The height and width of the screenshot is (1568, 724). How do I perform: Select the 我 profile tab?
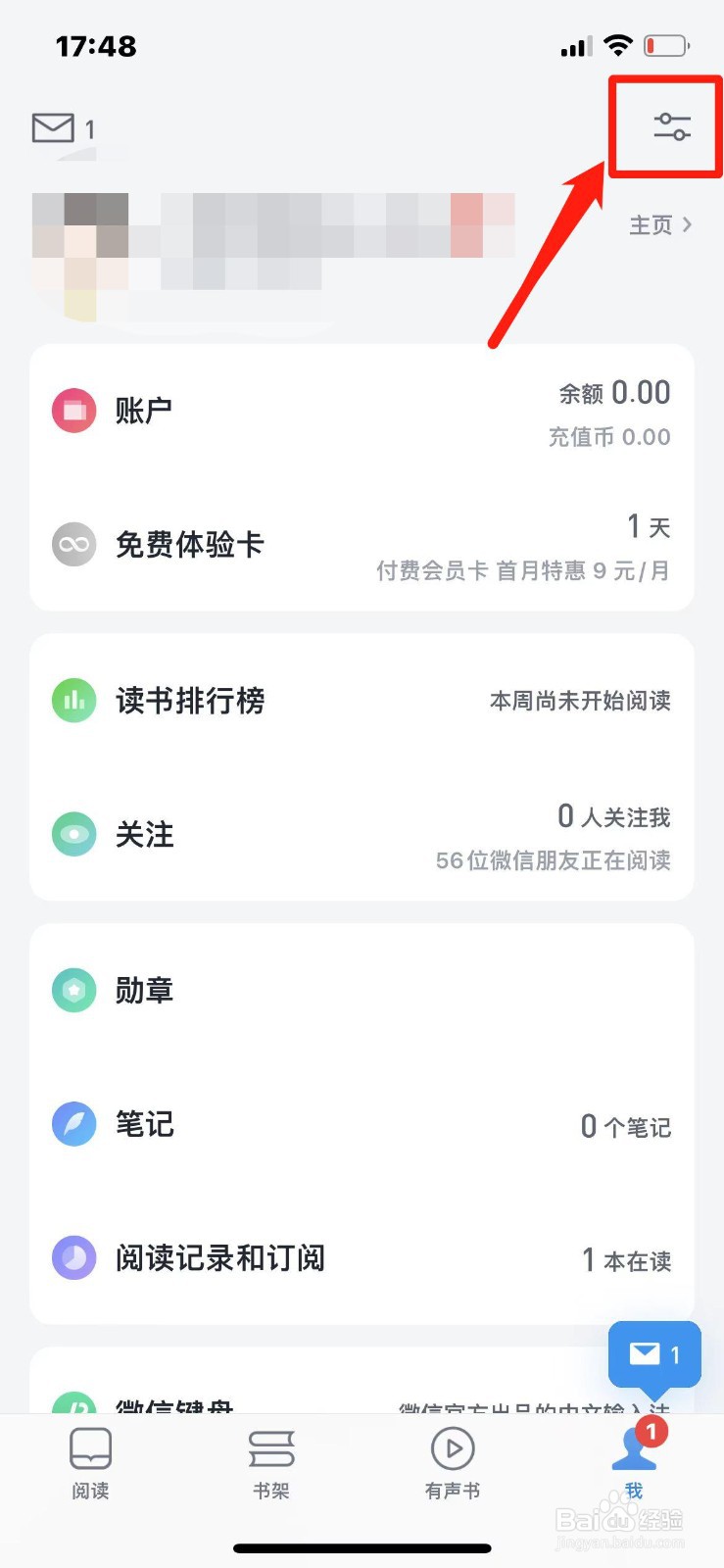(x=634, y=1464)
